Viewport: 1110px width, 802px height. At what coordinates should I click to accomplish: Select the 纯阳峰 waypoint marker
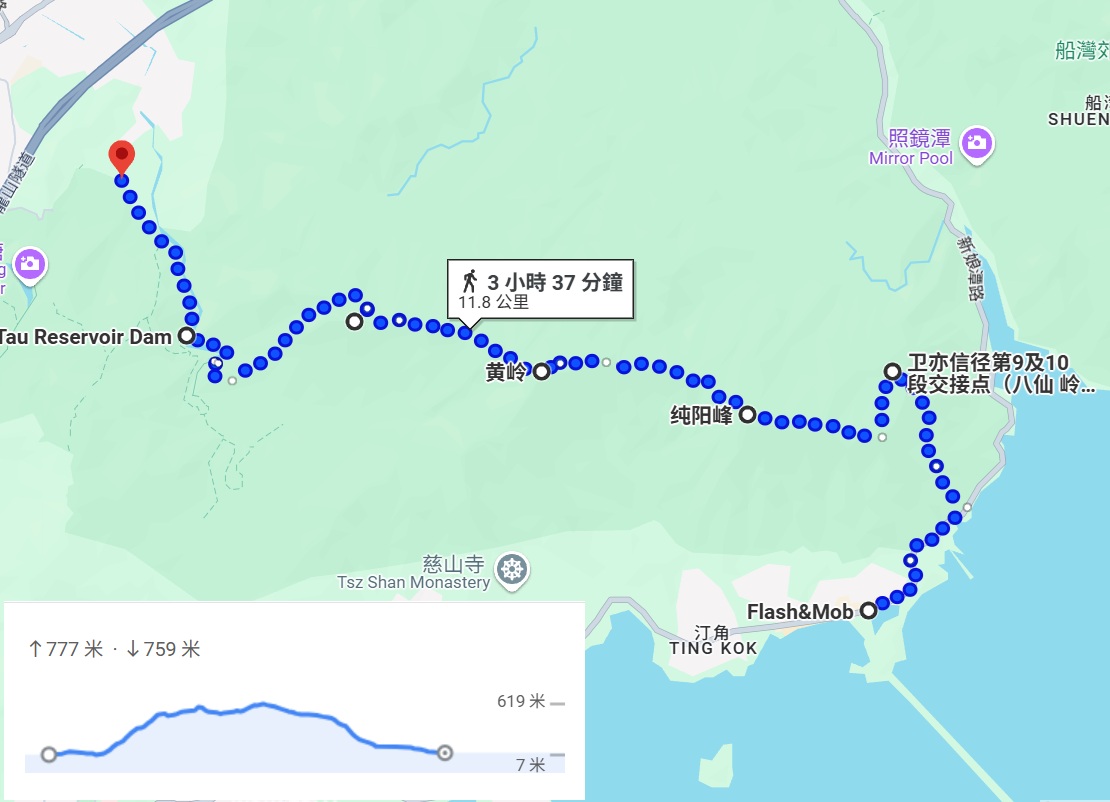[x=747, y=414]
